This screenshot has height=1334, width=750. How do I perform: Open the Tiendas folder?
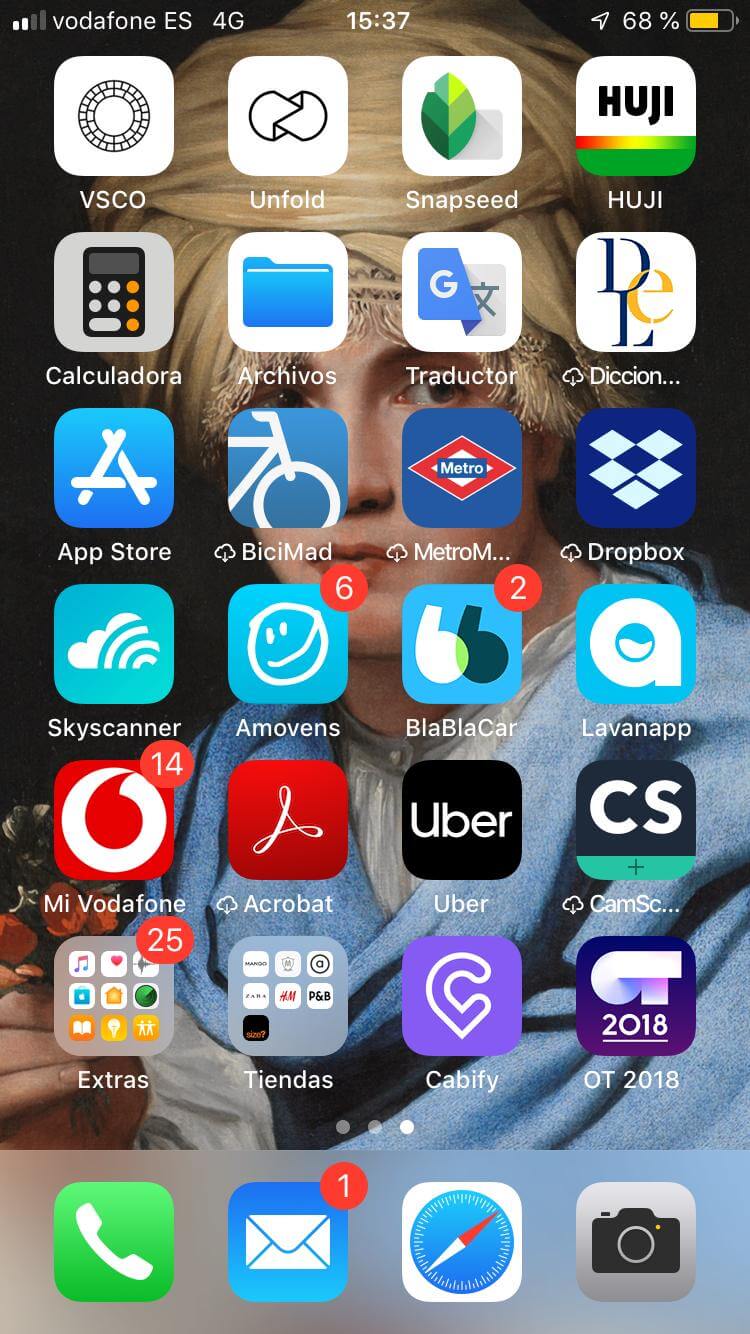point(288,996)
